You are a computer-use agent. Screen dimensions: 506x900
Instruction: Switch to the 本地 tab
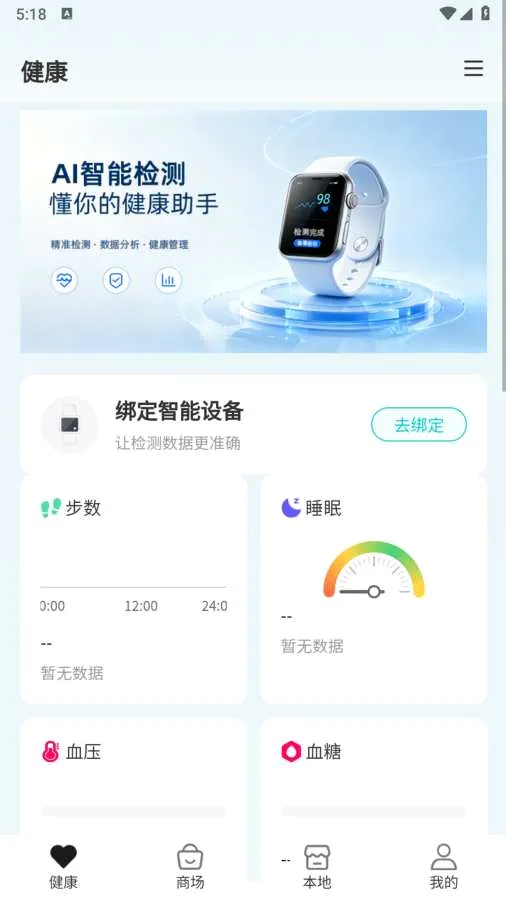point(317,867)
